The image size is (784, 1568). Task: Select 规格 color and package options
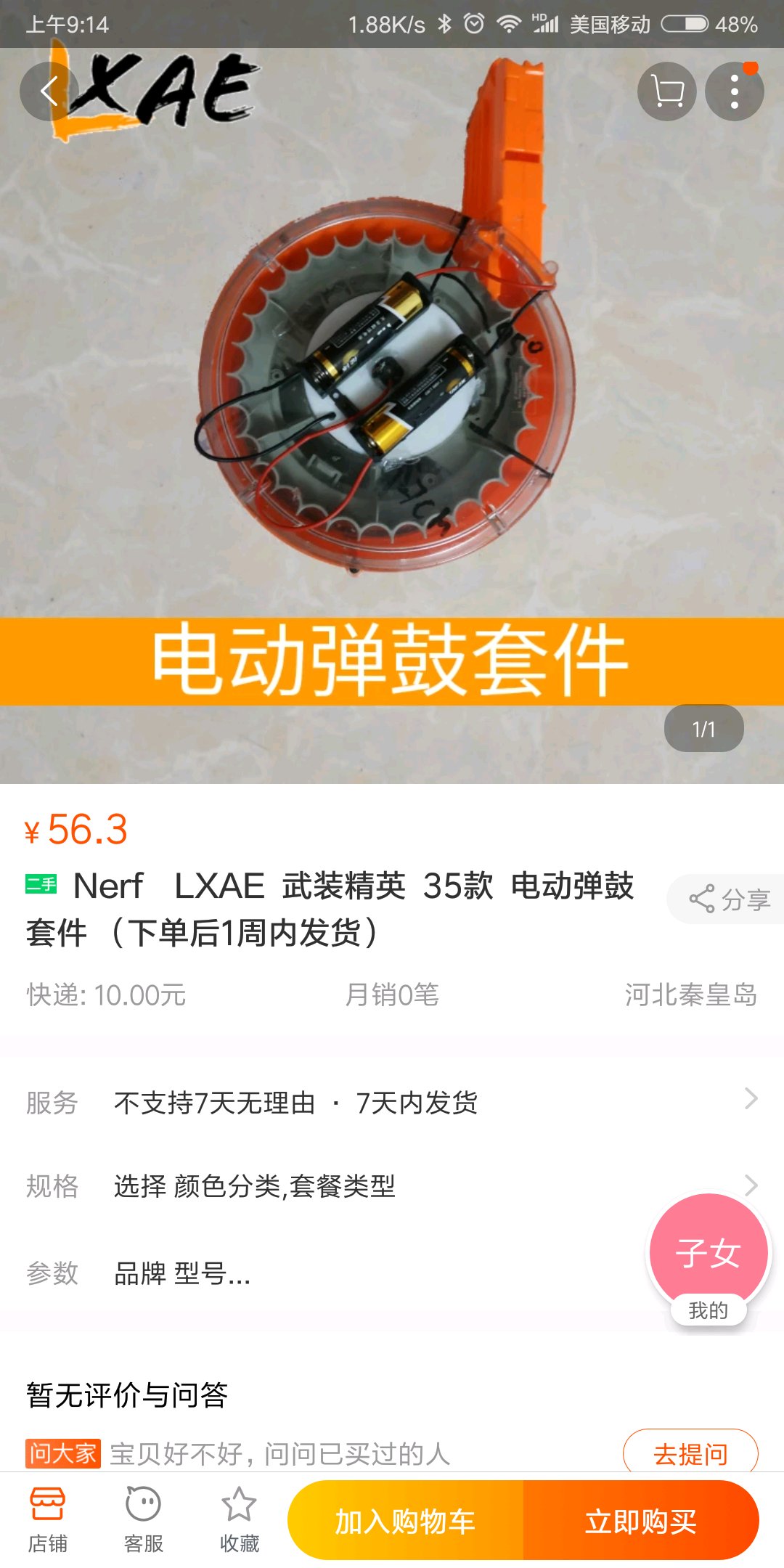coord(392,1186)
